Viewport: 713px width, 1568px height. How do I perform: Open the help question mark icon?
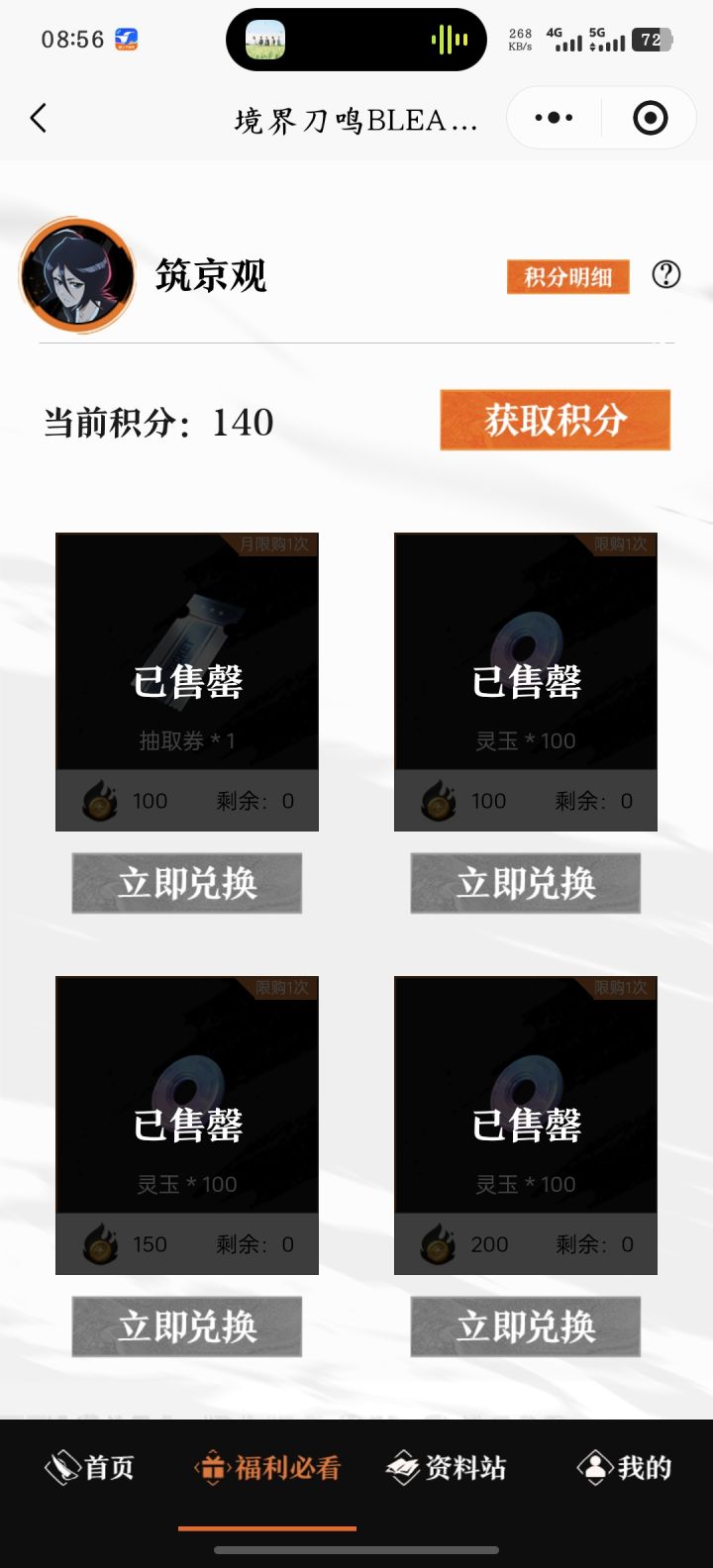click(x=665, y=275)
